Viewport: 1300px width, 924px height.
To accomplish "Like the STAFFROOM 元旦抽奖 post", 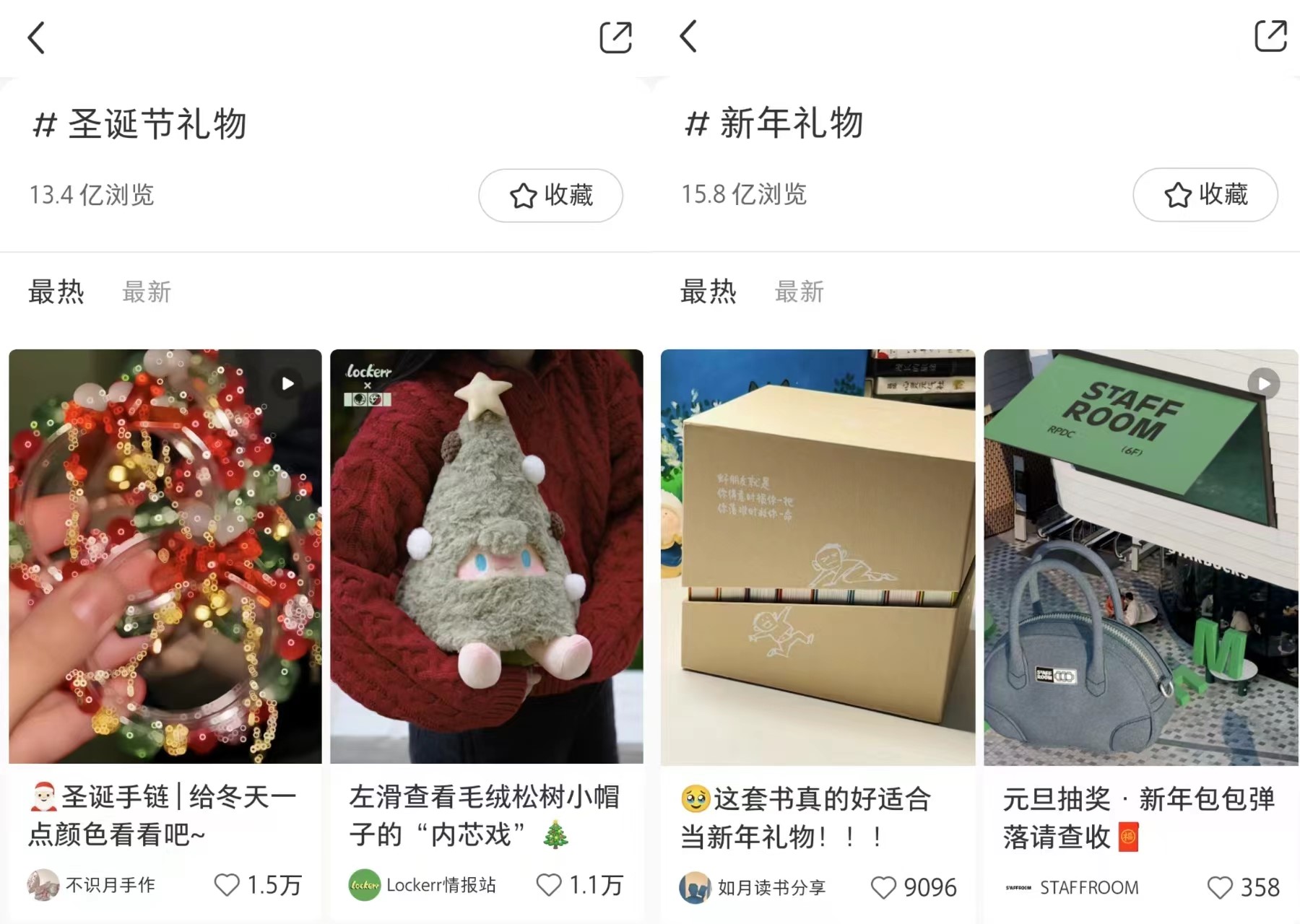I will click(x=1220, y=887).
